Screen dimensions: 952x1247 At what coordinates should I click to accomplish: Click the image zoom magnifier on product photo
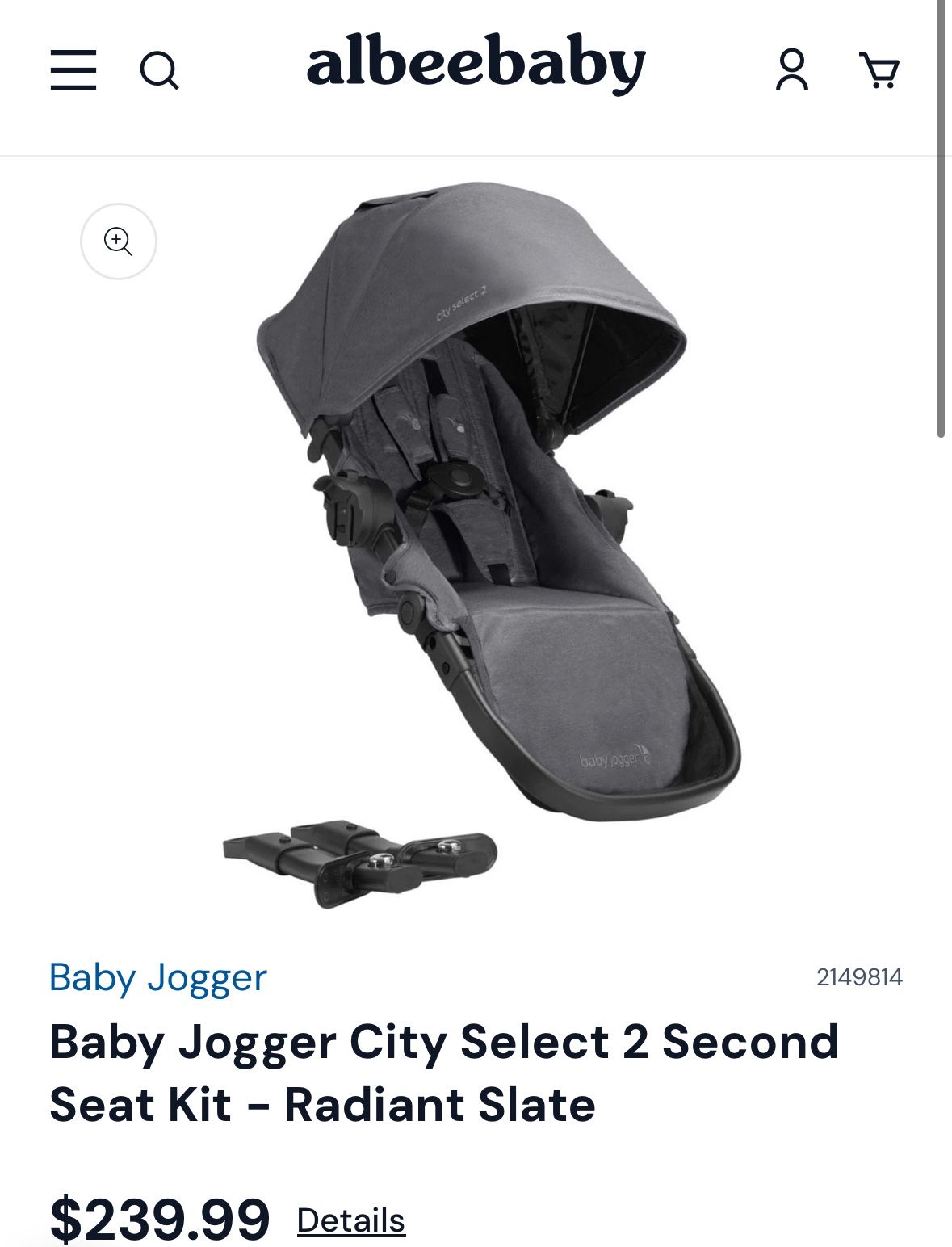[120, 241]
